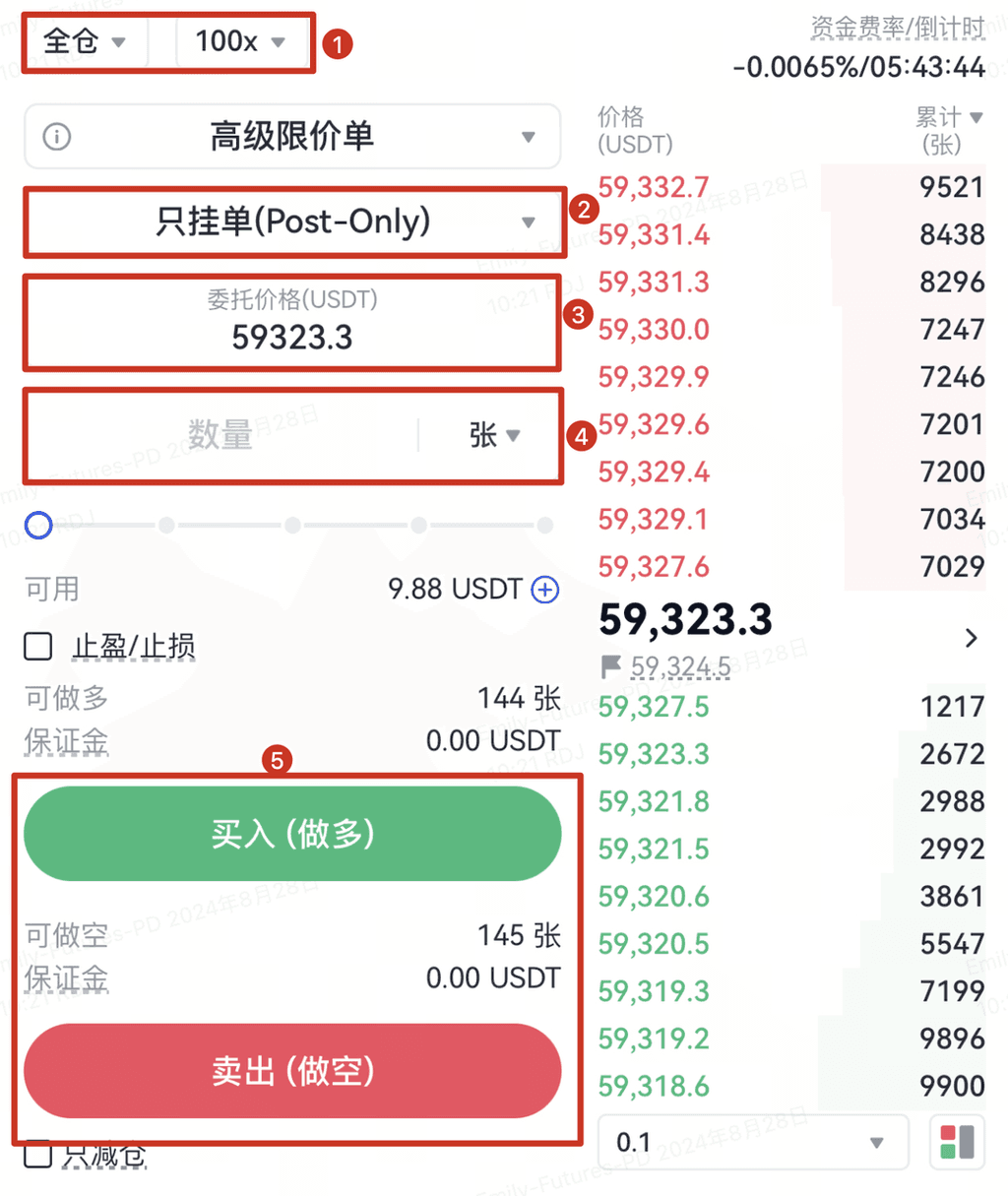Open the 只挂单(Post-Only) option dropdown
Viewport: 1008px width, 1196px height.
tap(292, 222)
